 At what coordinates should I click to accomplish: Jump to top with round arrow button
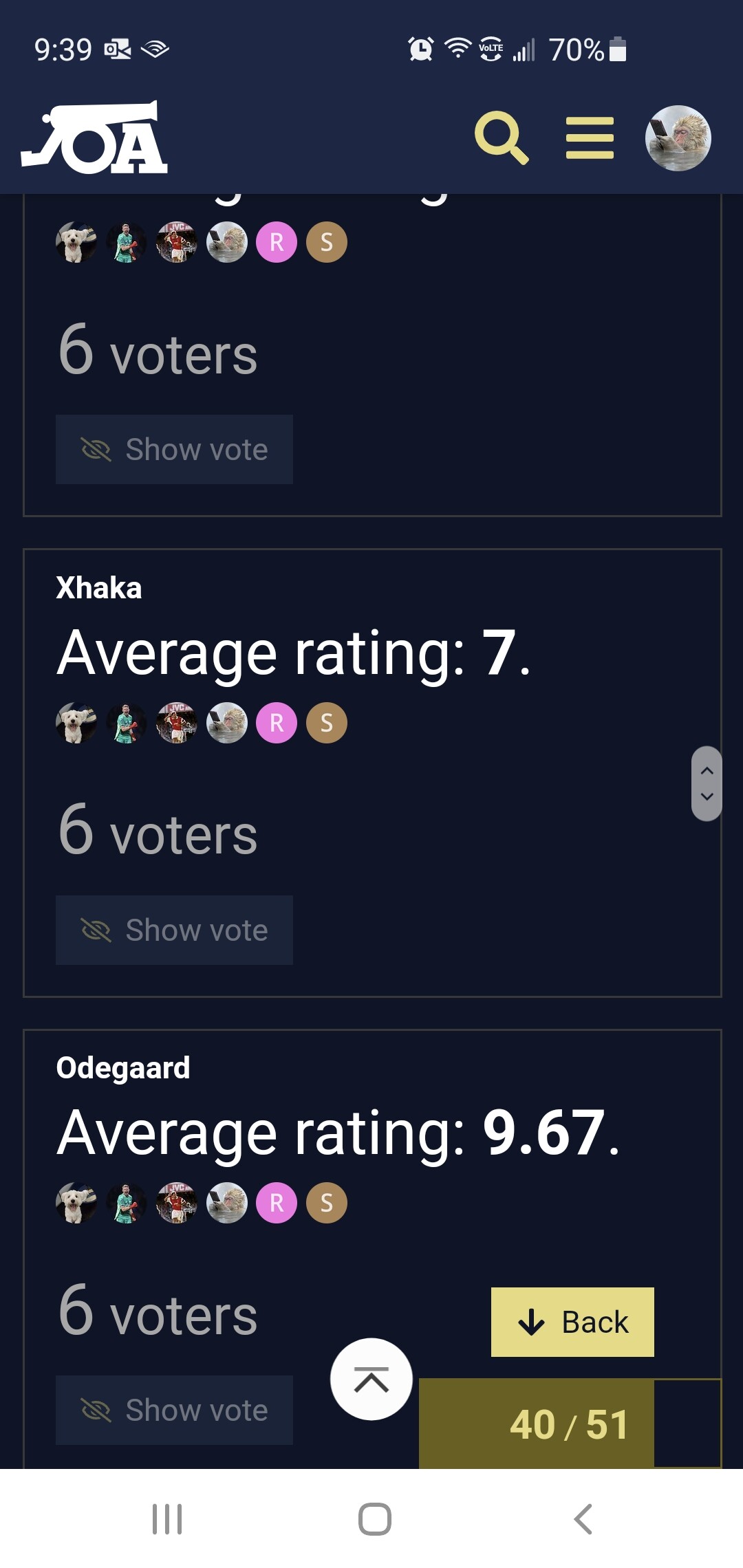tap(371, 1379)
